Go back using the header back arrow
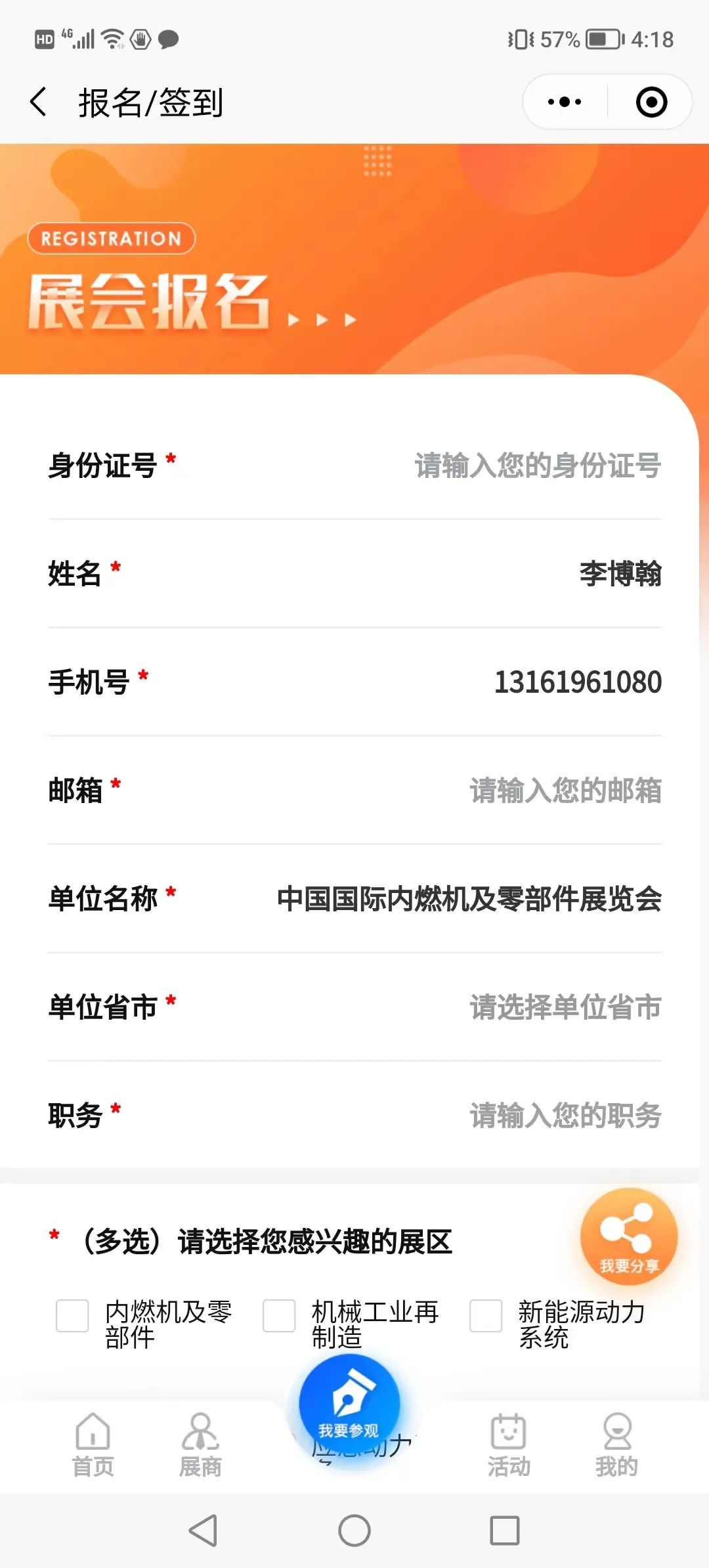 tap(39, 102)
